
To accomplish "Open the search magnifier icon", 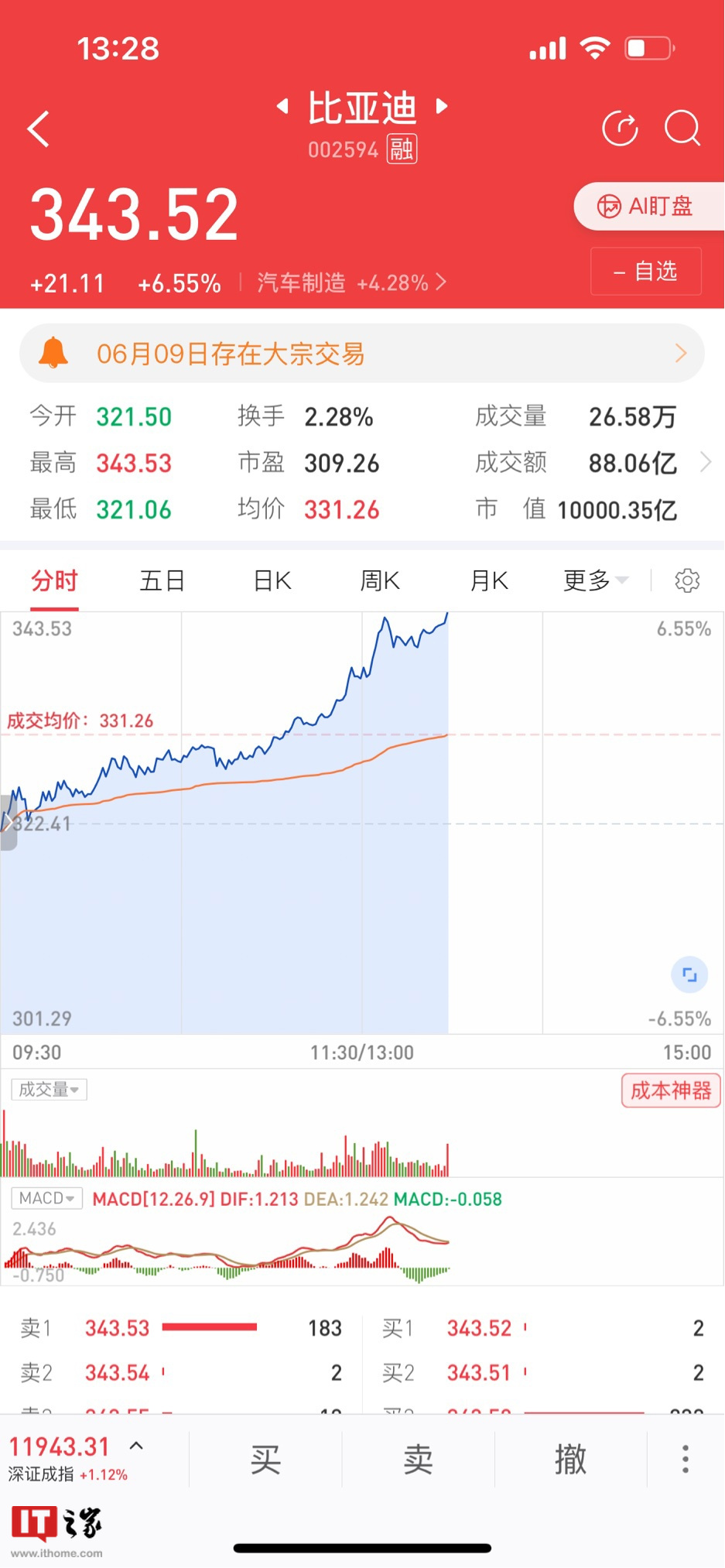I will click(x=682, y=128).
